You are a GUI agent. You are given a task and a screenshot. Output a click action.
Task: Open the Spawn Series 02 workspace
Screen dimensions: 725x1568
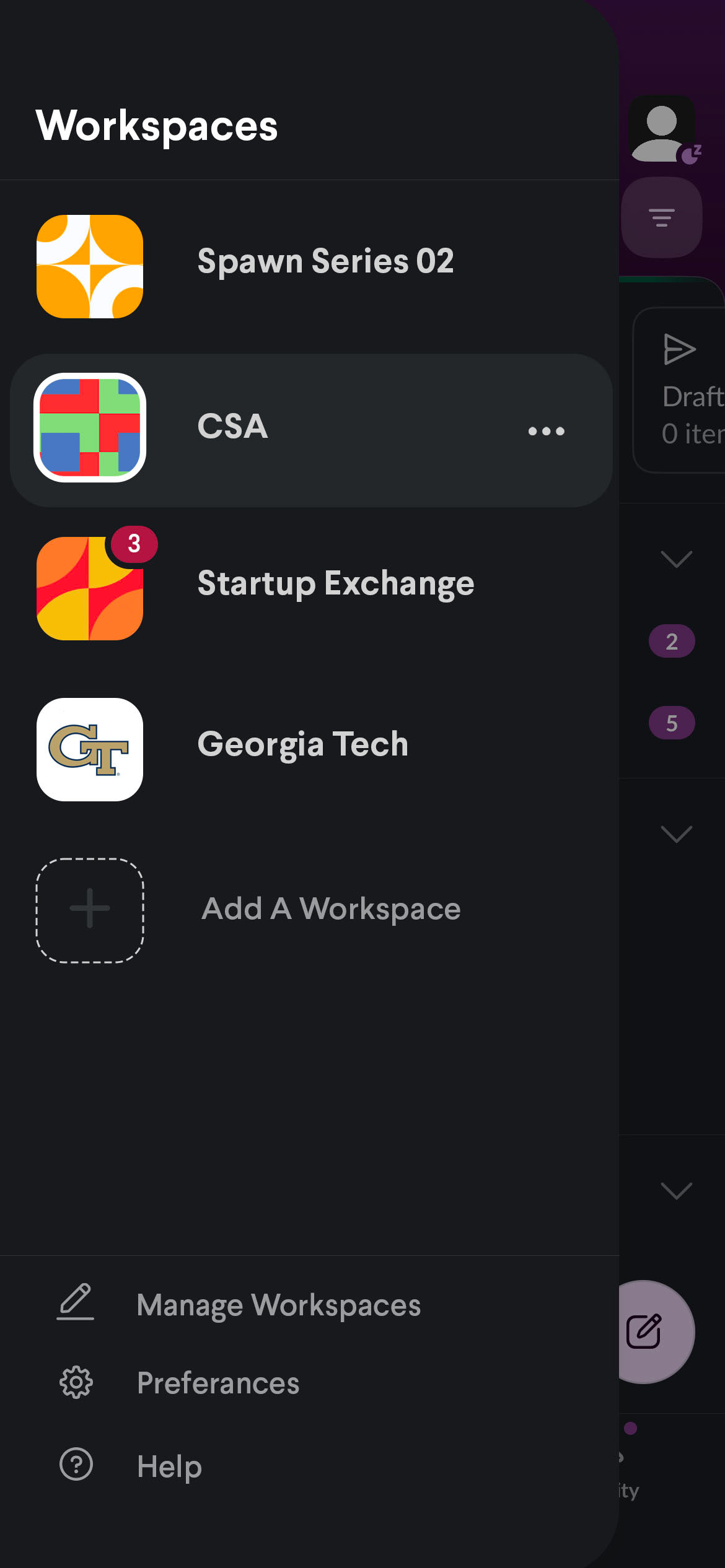310,266
